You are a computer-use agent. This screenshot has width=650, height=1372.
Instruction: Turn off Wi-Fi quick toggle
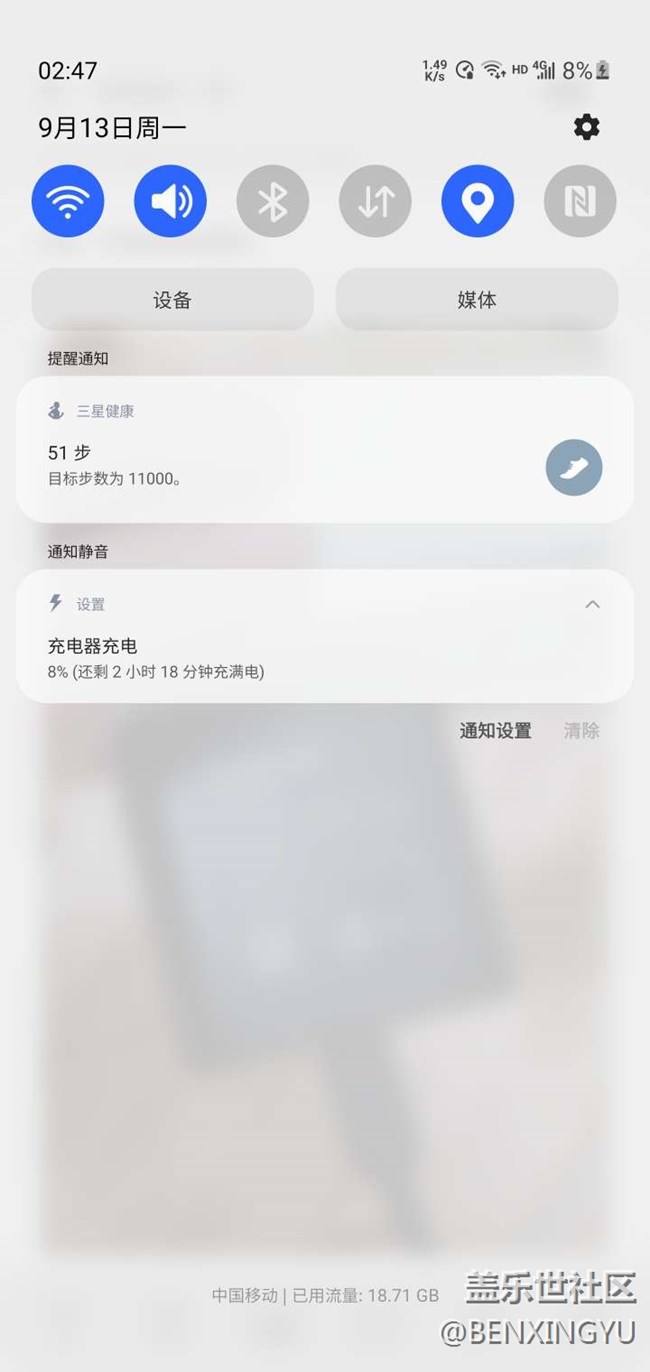click(68, 201)
